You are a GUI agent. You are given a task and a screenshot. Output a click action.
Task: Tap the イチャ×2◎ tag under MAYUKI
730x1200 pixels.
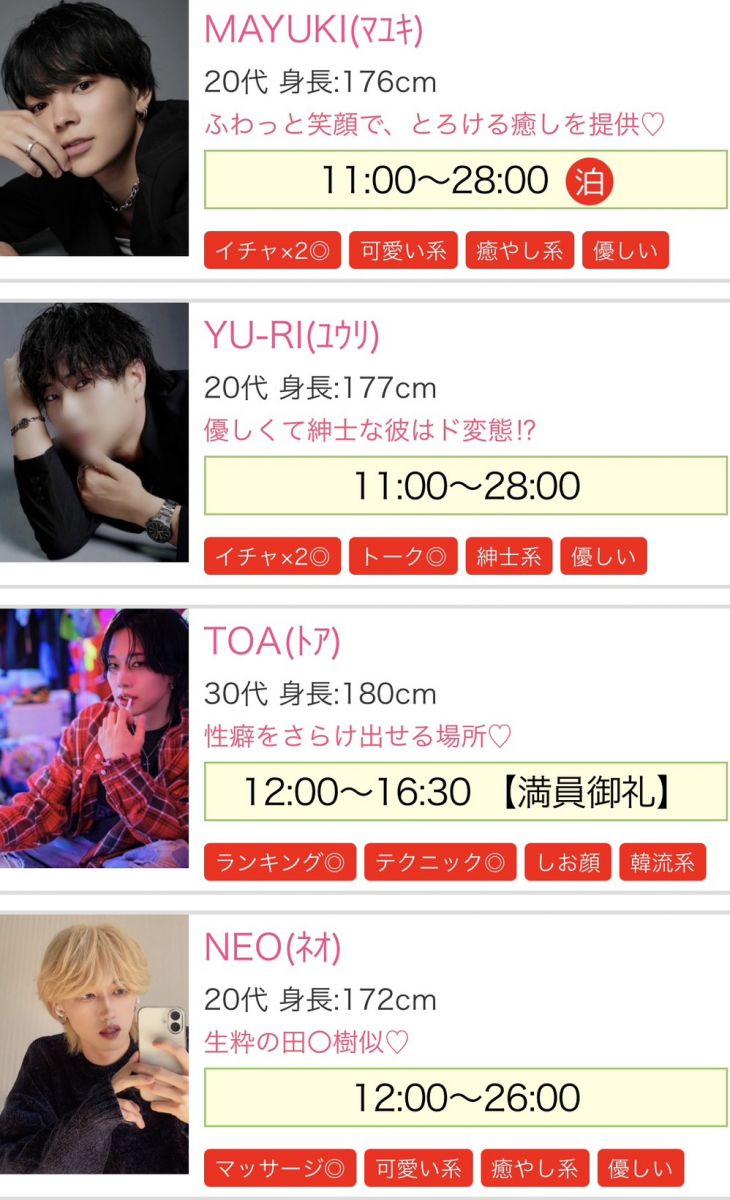[272, 250]
